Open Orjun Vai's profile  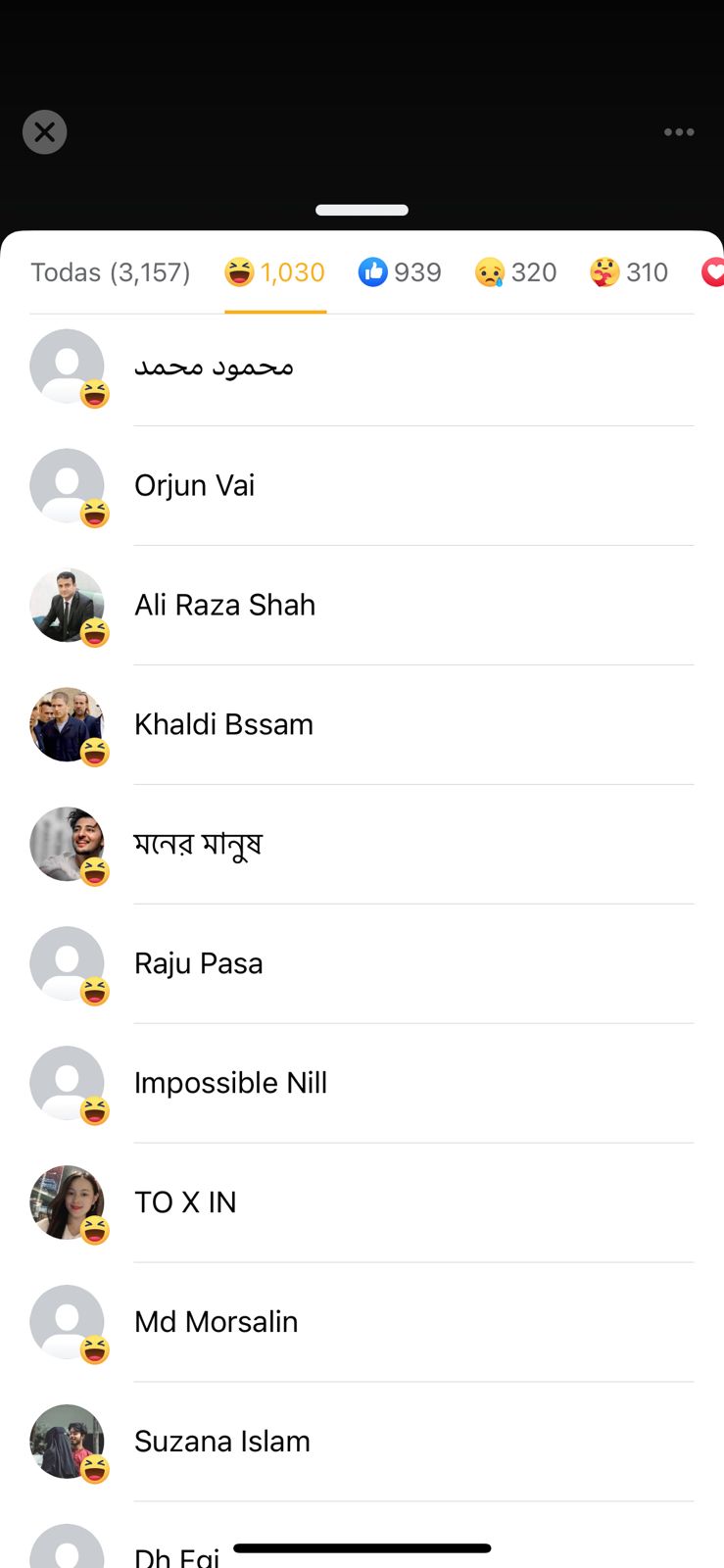pos(194,486)
